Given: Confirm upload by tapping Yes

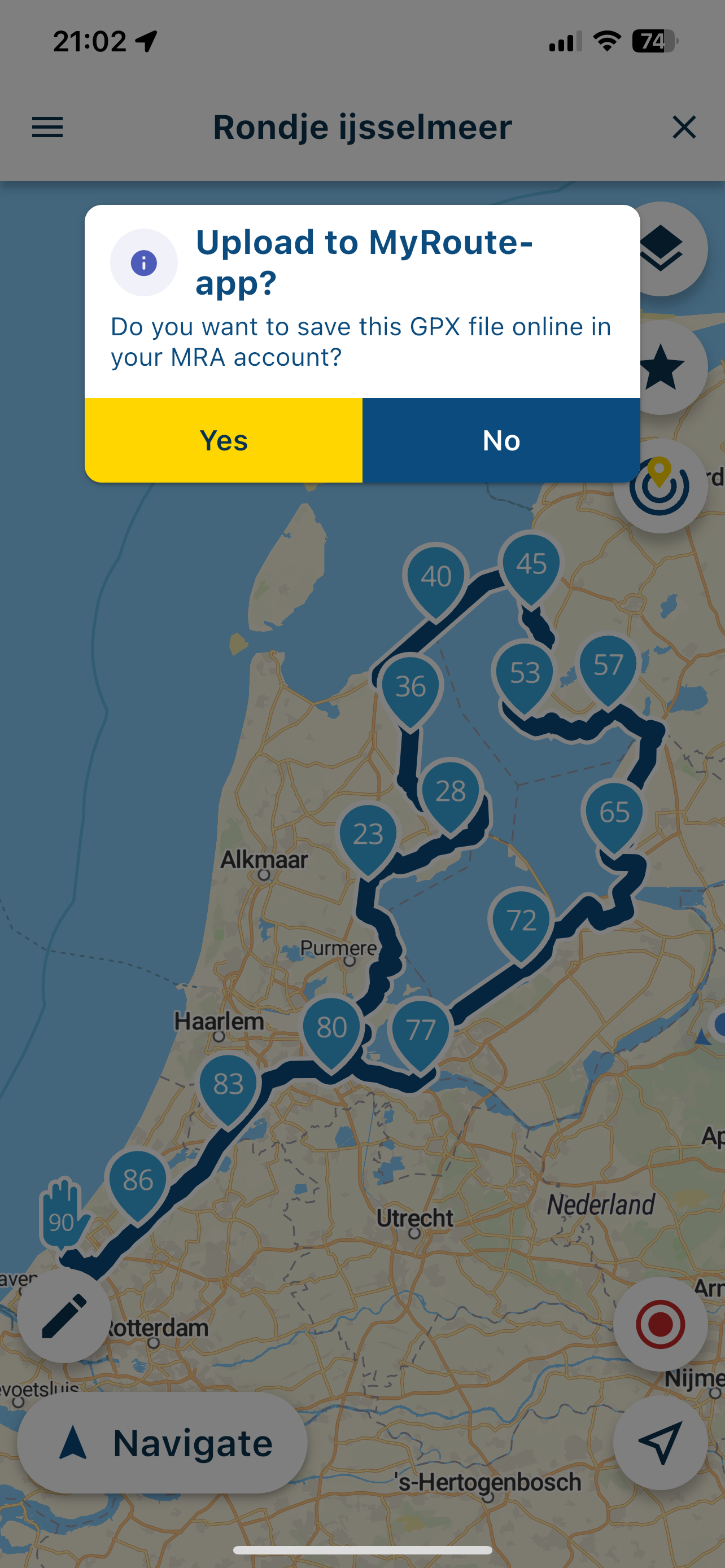Looking at the screenshot, I should (224, 440).
